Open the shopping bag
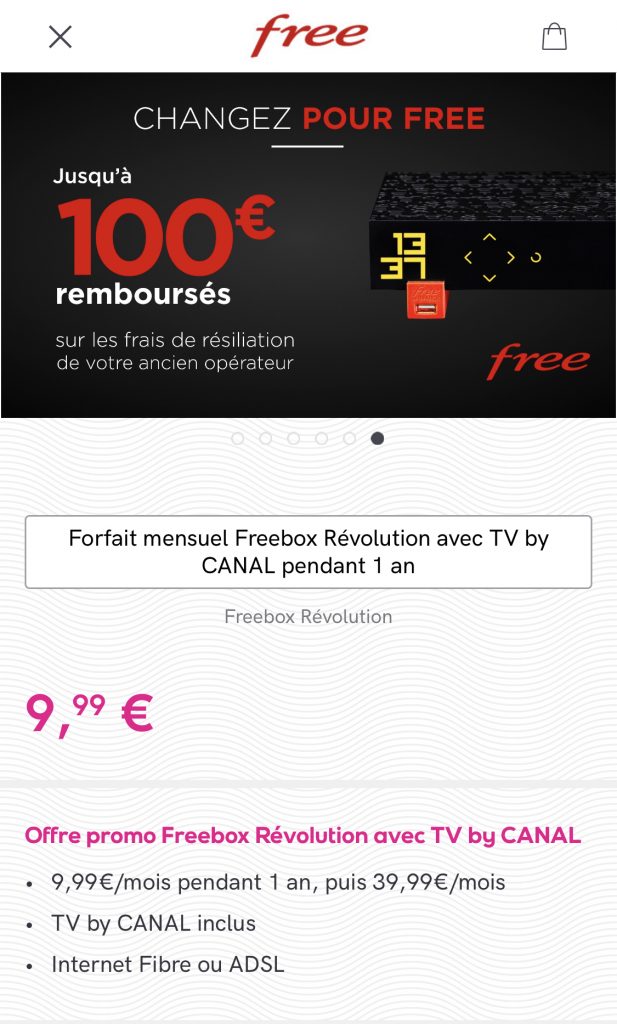 coord(554,37)
